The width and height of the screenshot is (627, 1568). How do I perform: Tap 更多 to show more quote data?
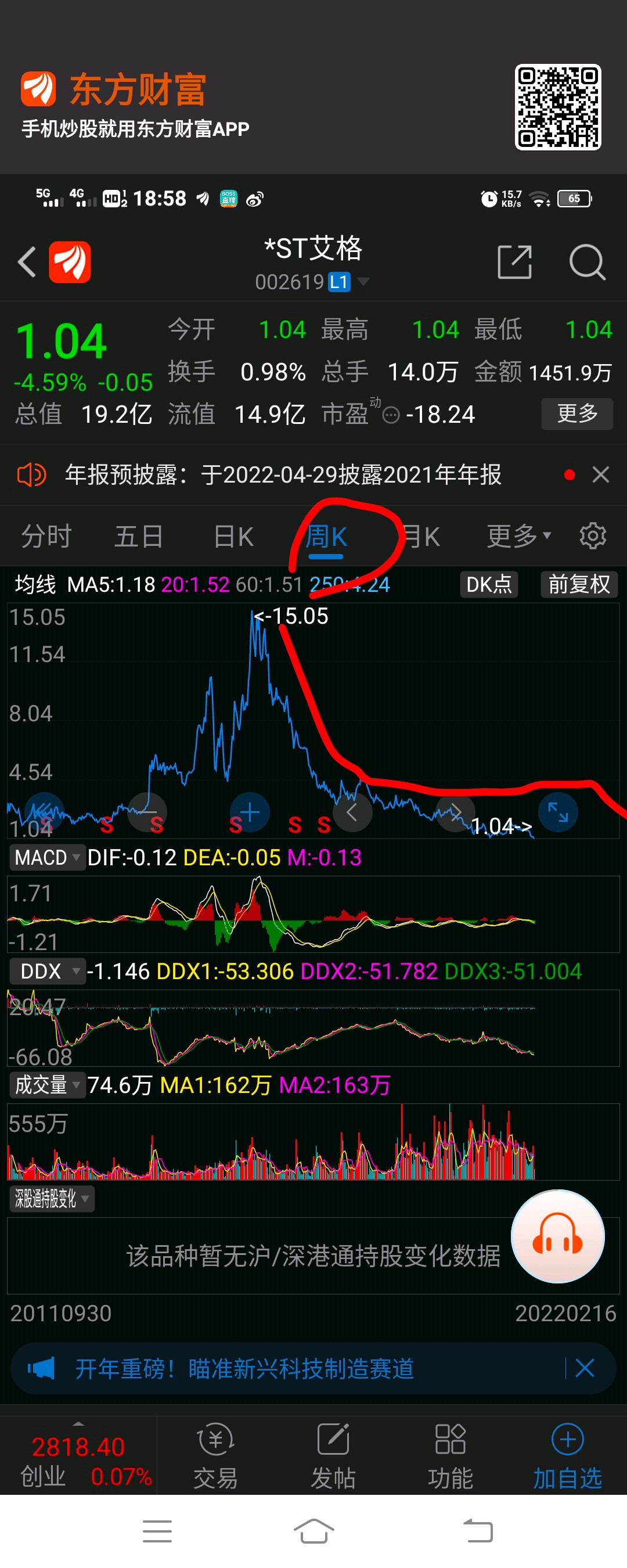[577, 414]
